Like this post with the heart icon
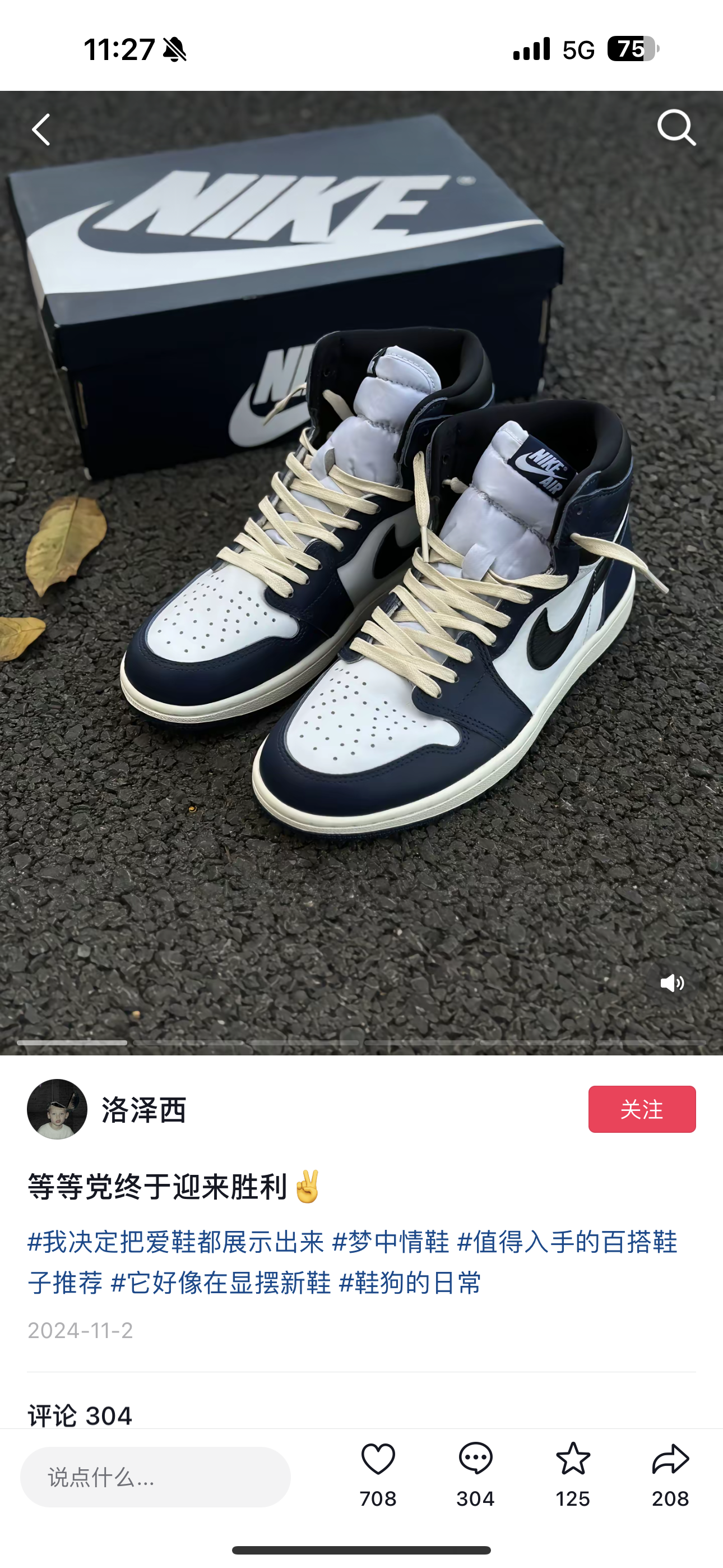This screenshot has height=1568, width=723. (x=378, y=1459)
